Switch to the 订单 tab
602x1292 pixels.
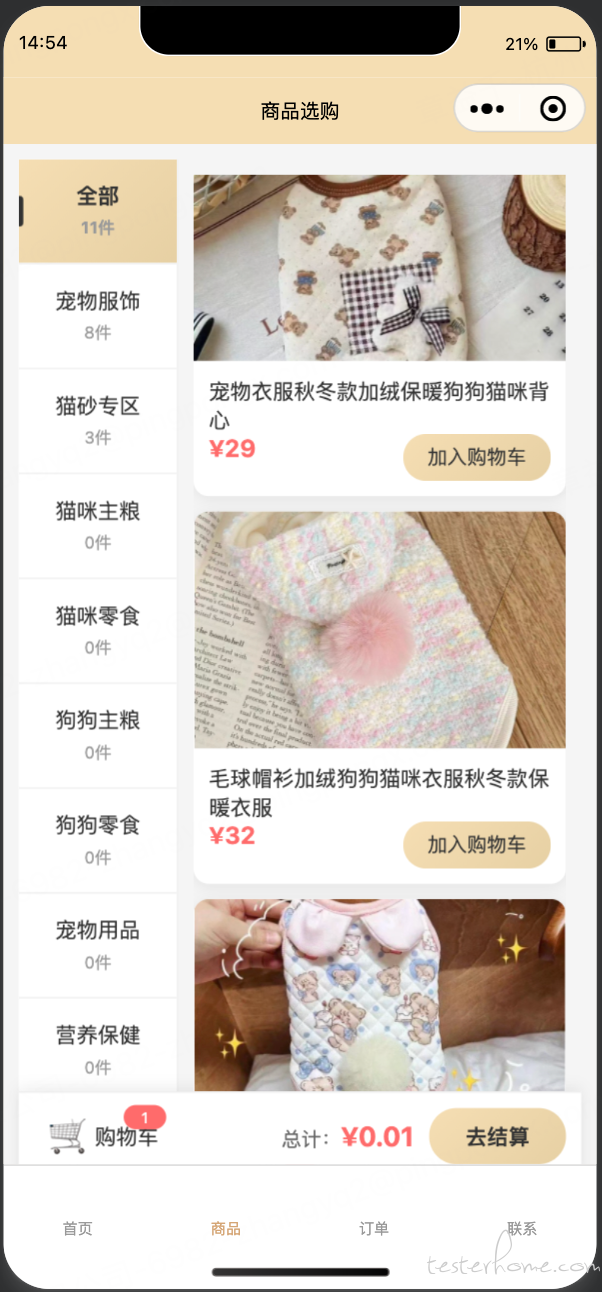tap(374, 1229)
